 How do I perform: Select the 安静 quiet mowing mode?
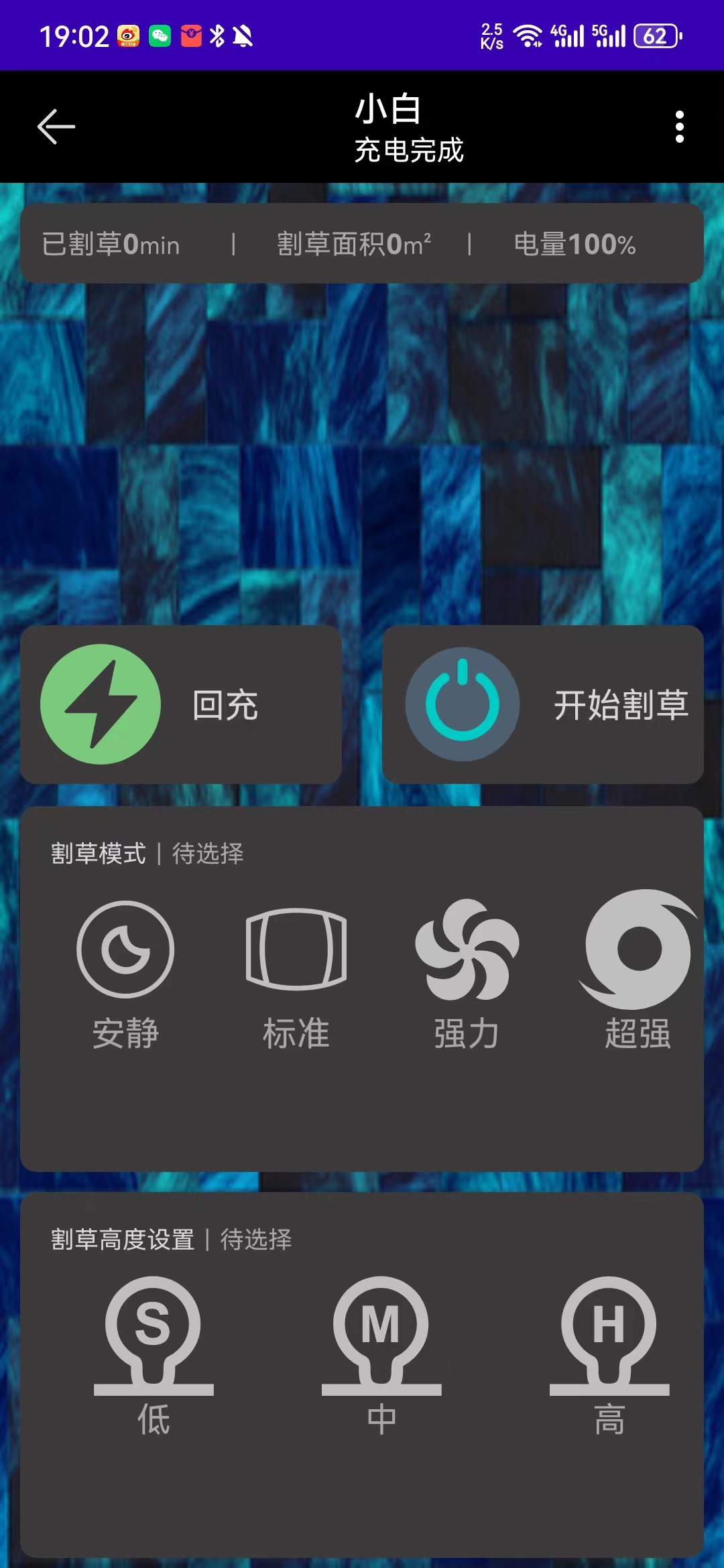(x=125, y=972)
